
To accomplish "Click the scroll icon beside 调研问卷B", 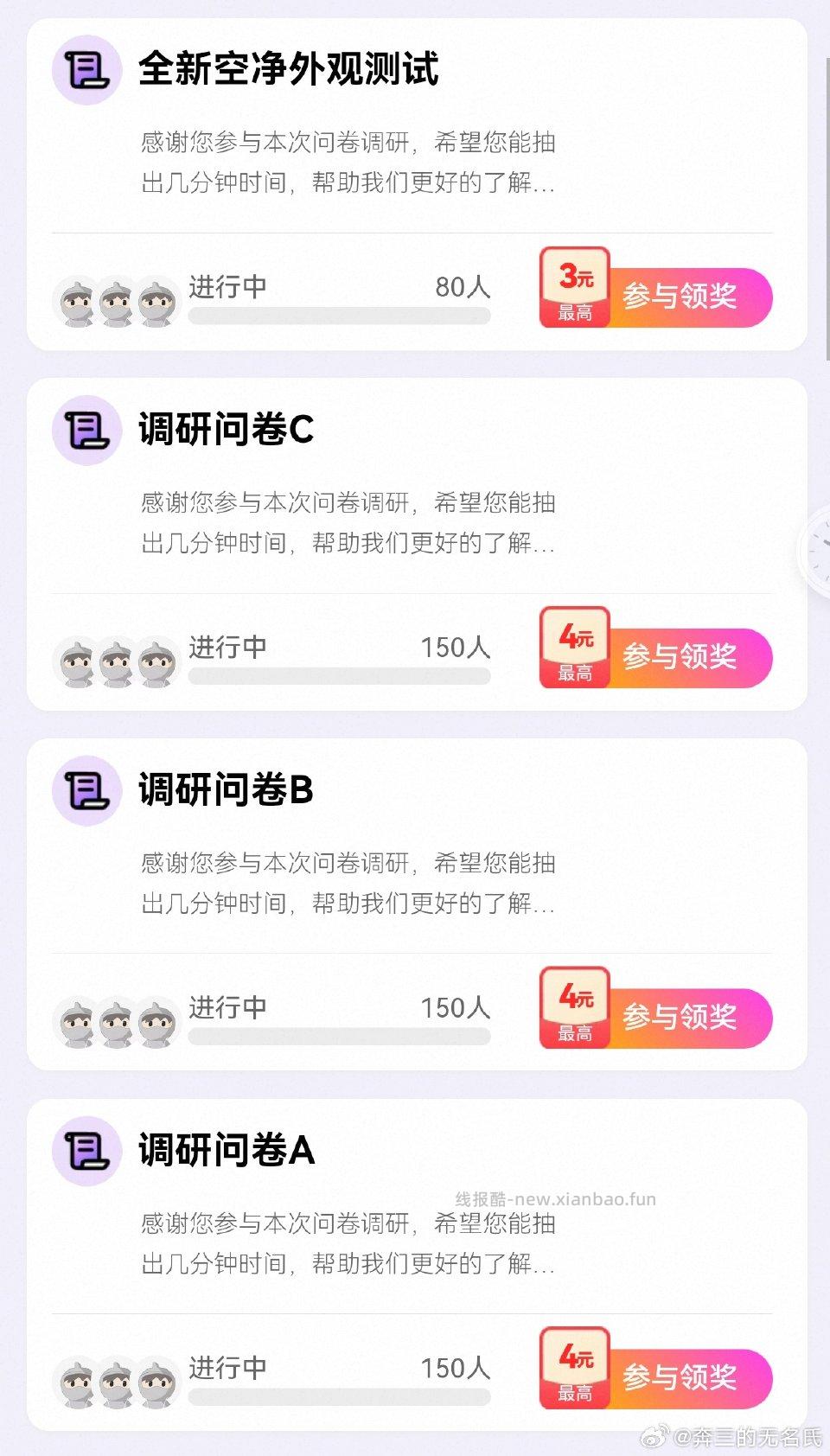I will (85, 790).
